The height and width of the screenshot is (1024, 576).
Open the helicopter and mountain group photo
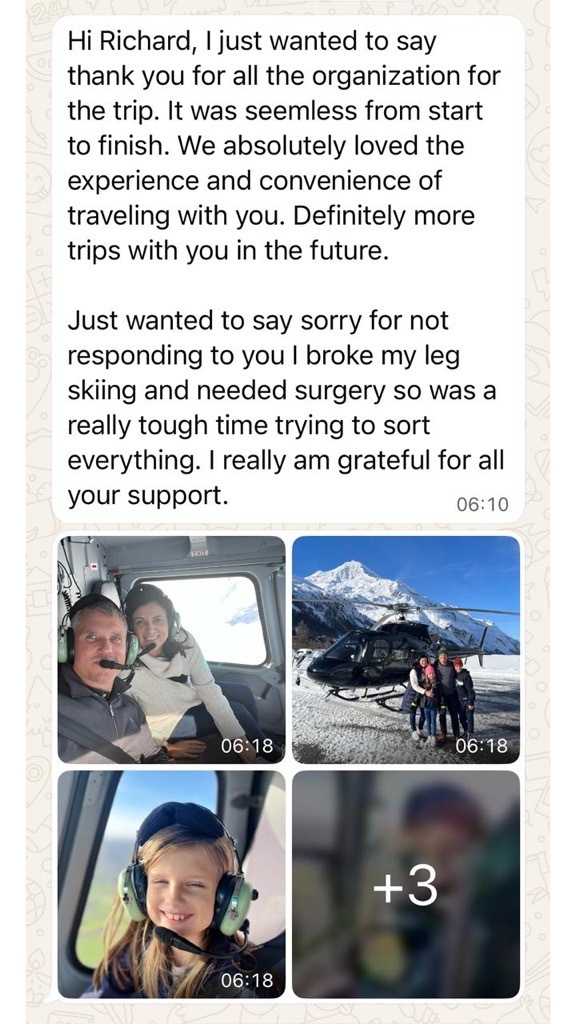[406, 650]
